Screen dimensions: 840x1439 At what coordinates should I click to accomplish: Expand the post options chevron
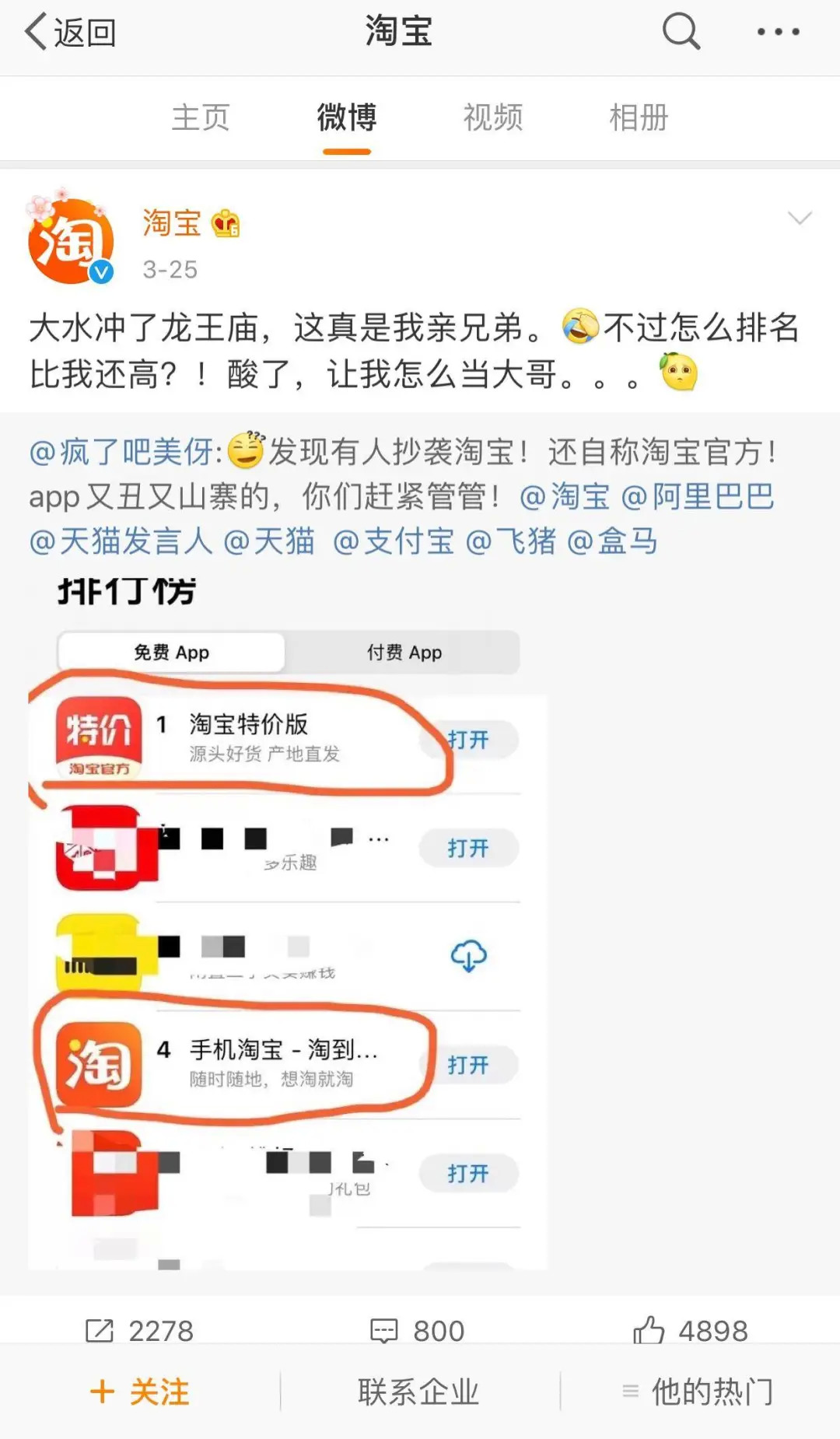tap(800, 219)
